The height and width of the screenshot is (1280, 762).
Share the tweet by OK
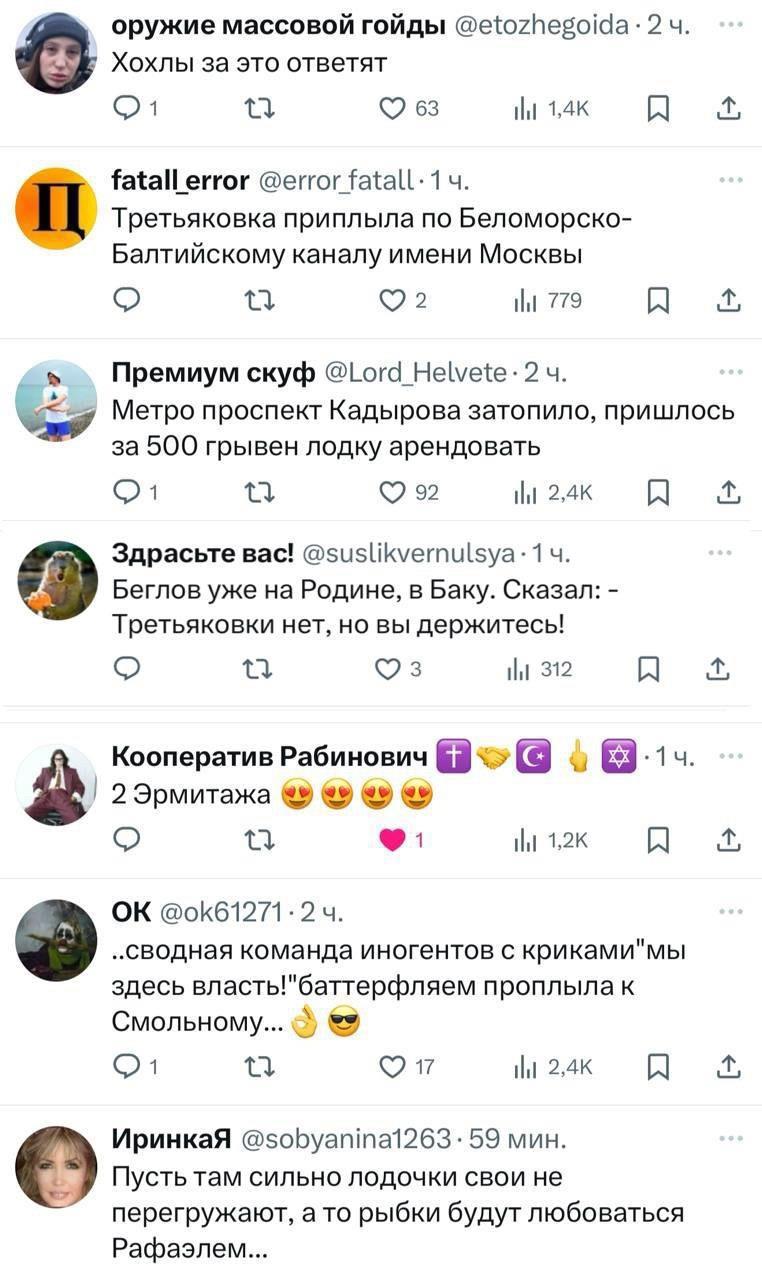coord(729,1067)
